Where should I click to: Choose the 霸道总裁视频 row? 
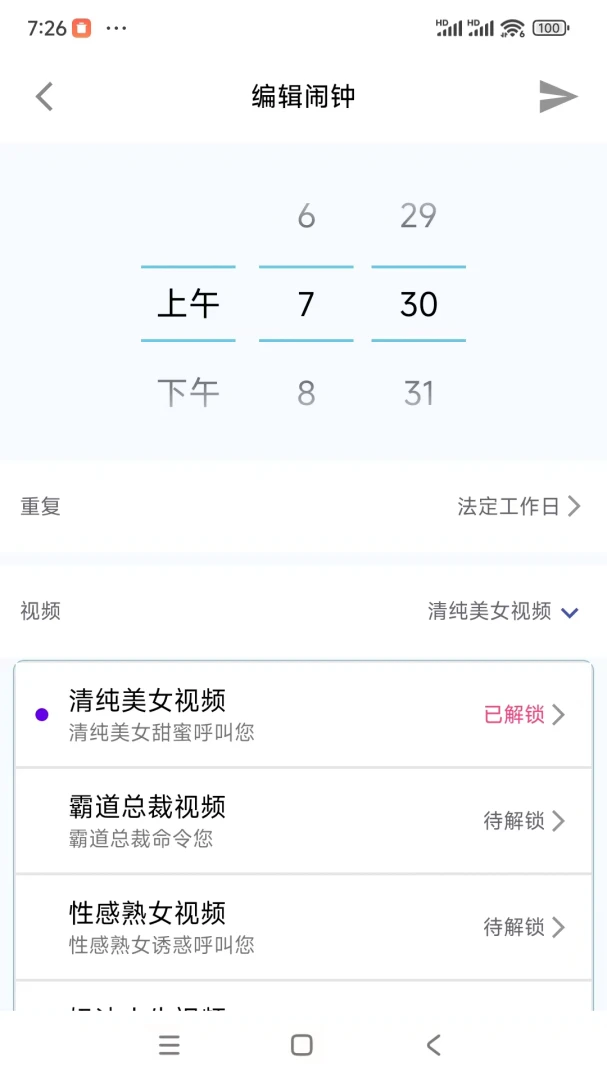coord(303,820)
